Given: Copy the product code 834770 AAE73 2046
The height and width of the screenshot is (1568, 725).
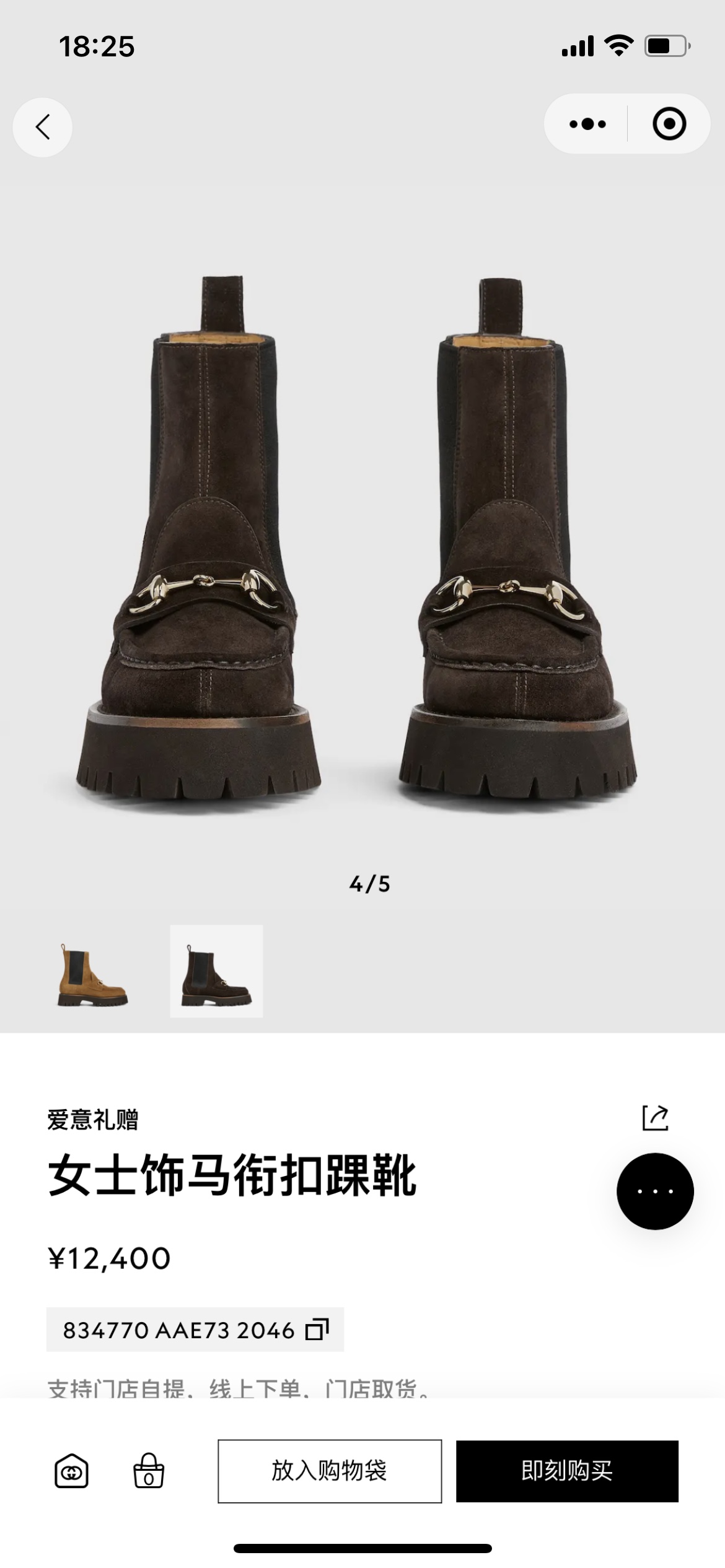Looking at the screenshot, I should pyautogui.click(x=317, y=1330).
